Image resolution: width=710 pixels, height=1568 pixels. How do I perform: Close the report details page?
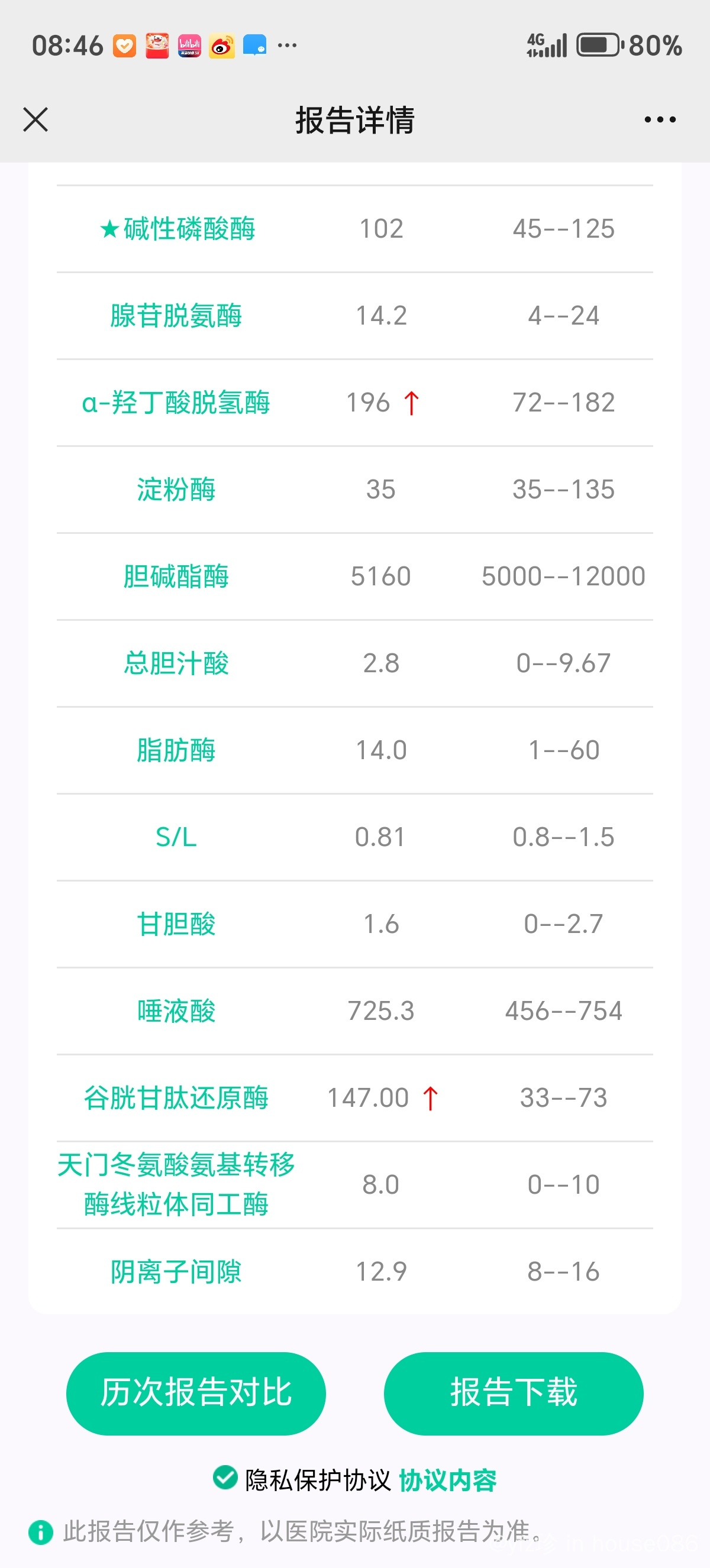point(35,119)
